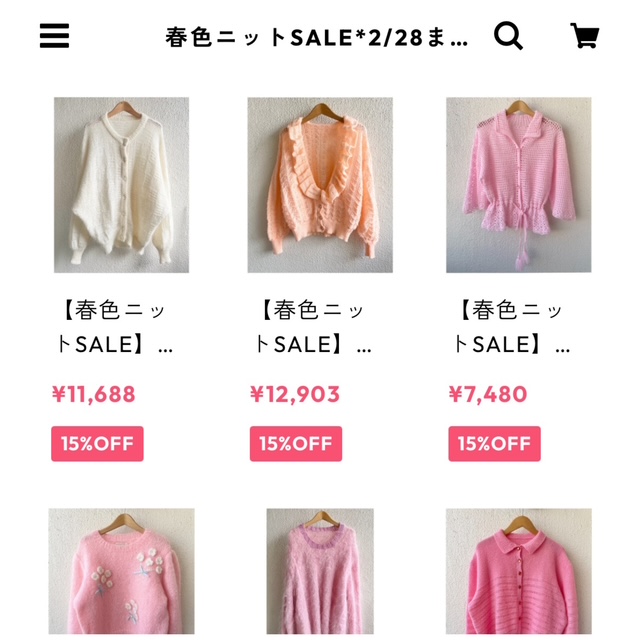This screenshot has height=640, width=640.
Task: Select the pink sweater with white flowers
Action: (x=121, y=574)
